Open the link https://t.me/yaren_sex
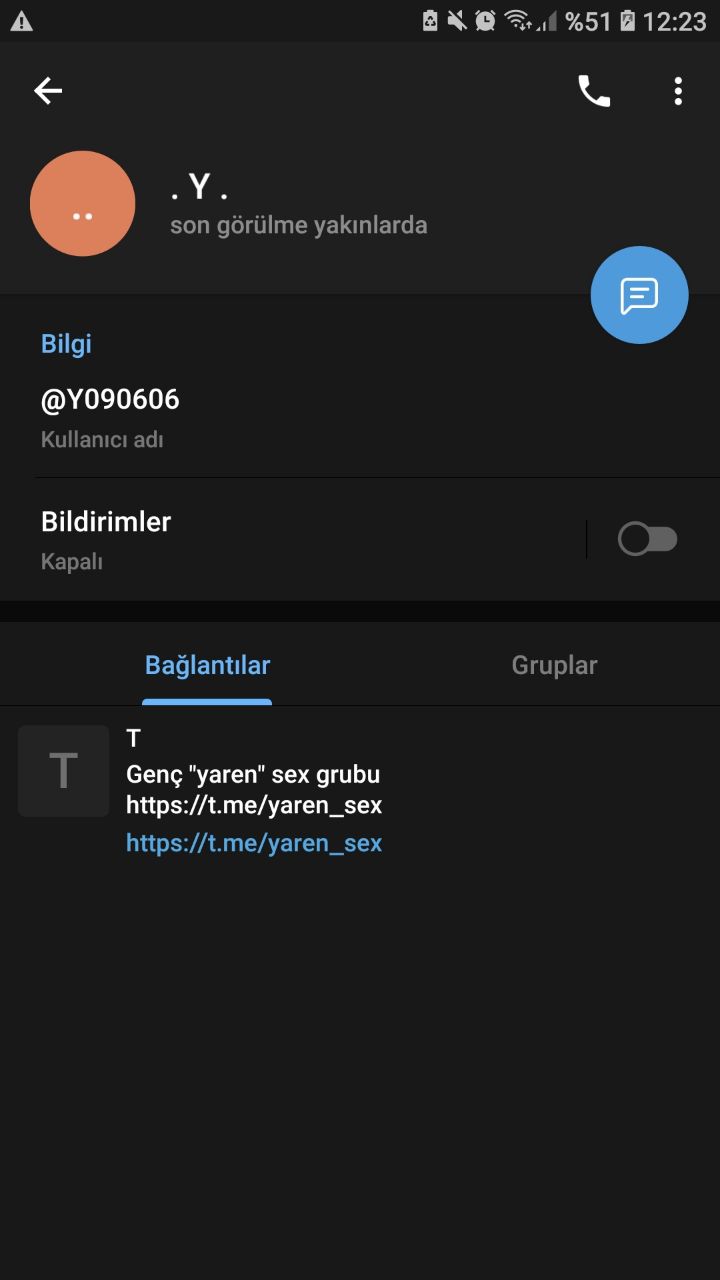 tap(253, 843)
